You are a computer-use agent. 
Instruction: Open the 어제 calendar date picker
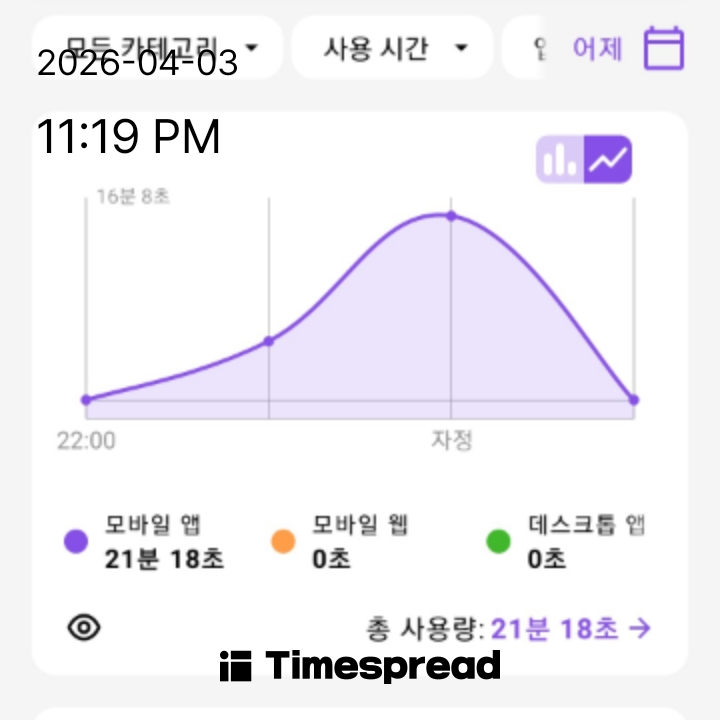pos(628,47)
